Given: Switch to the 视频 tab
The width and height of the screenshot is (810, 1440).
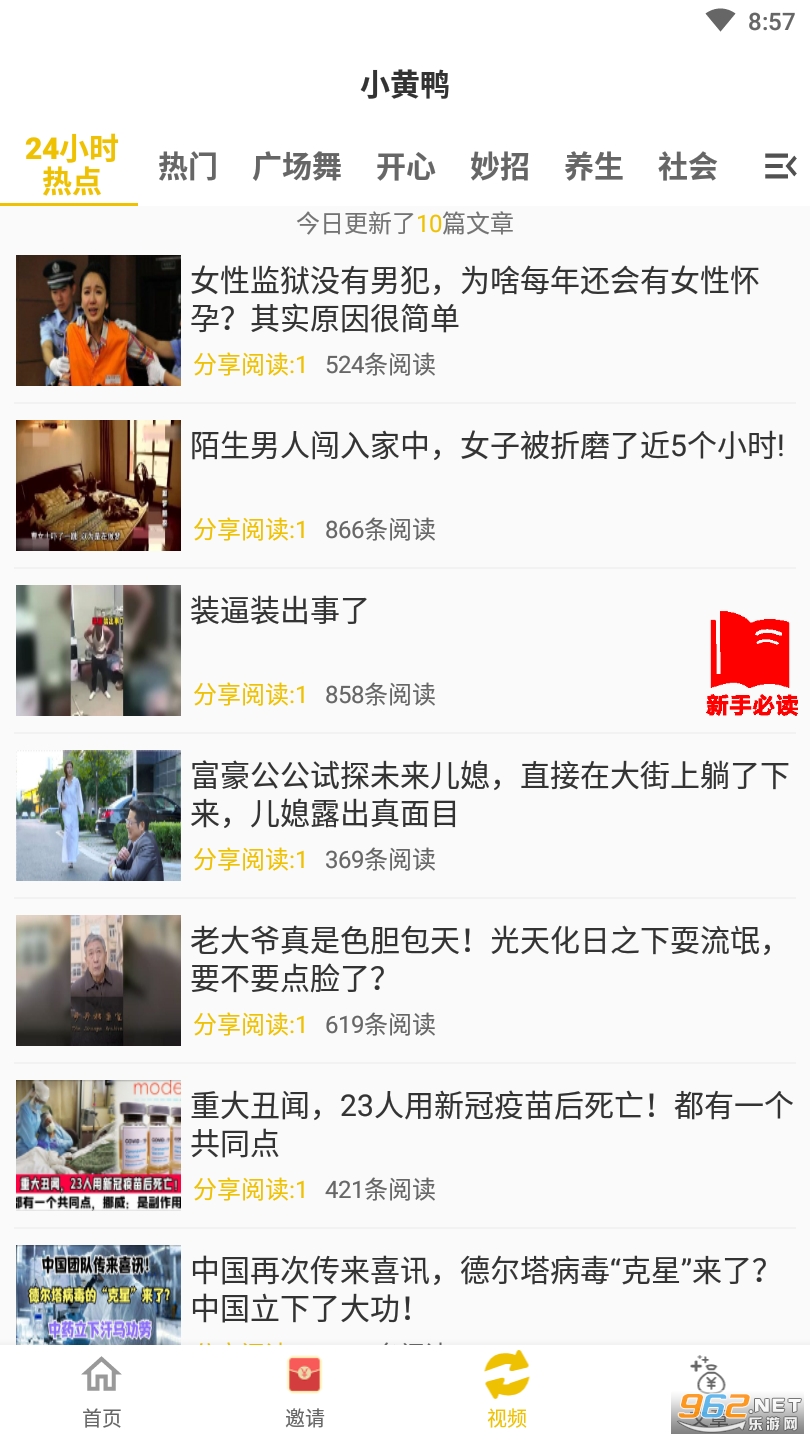Looking at the screenshot, I should click(507, 1392).
